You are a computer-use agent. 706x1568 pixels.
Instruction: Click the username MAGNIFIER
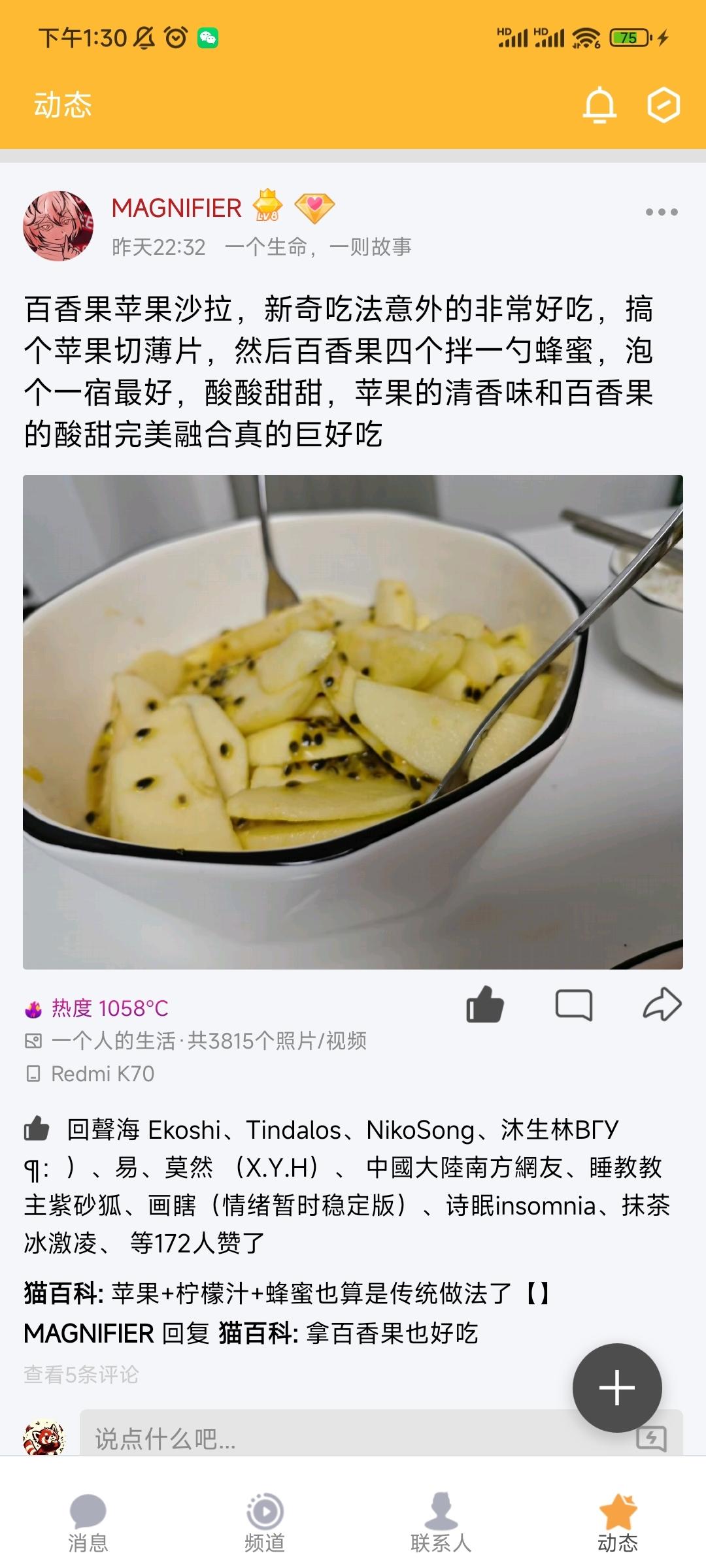(175, 208)
